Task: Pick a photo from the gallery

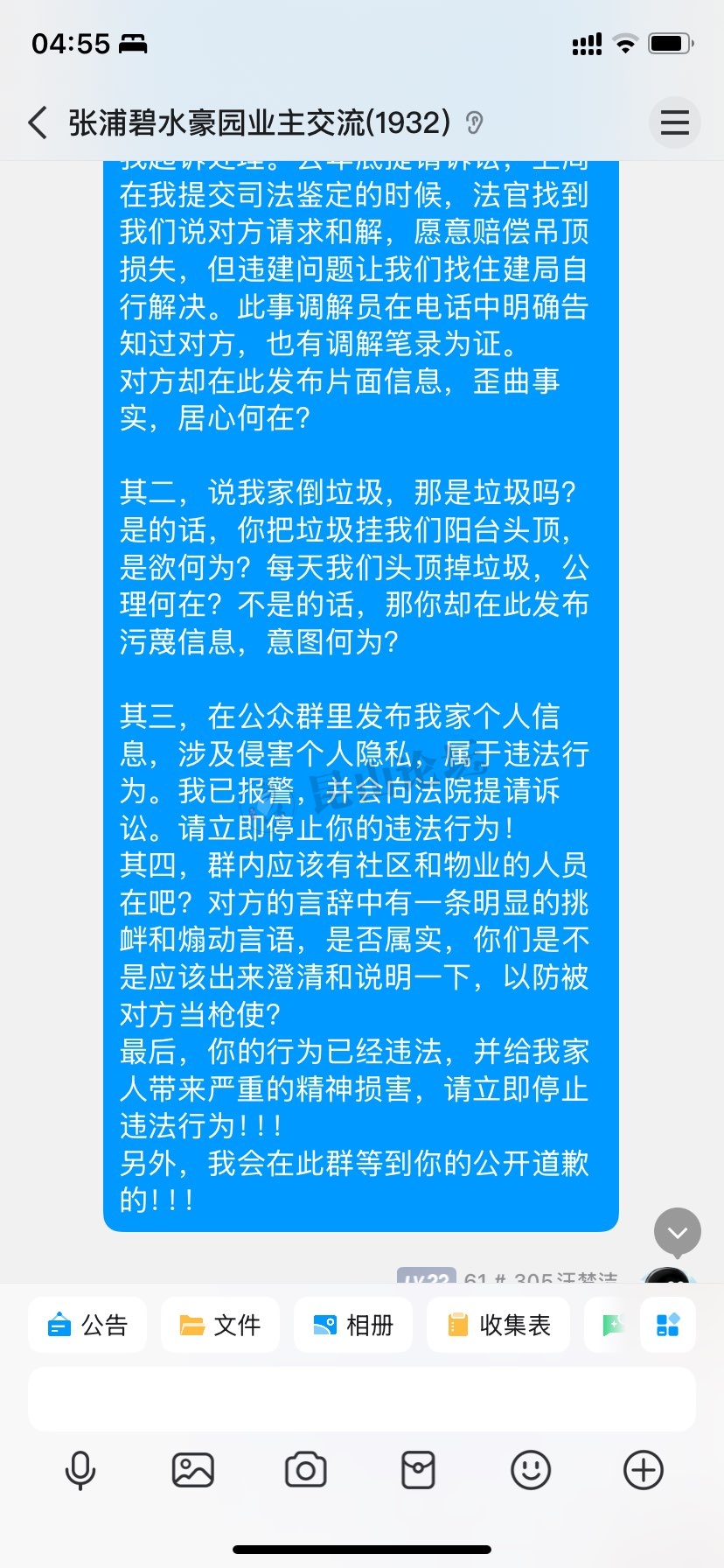Action: (x=193, y=1470)
